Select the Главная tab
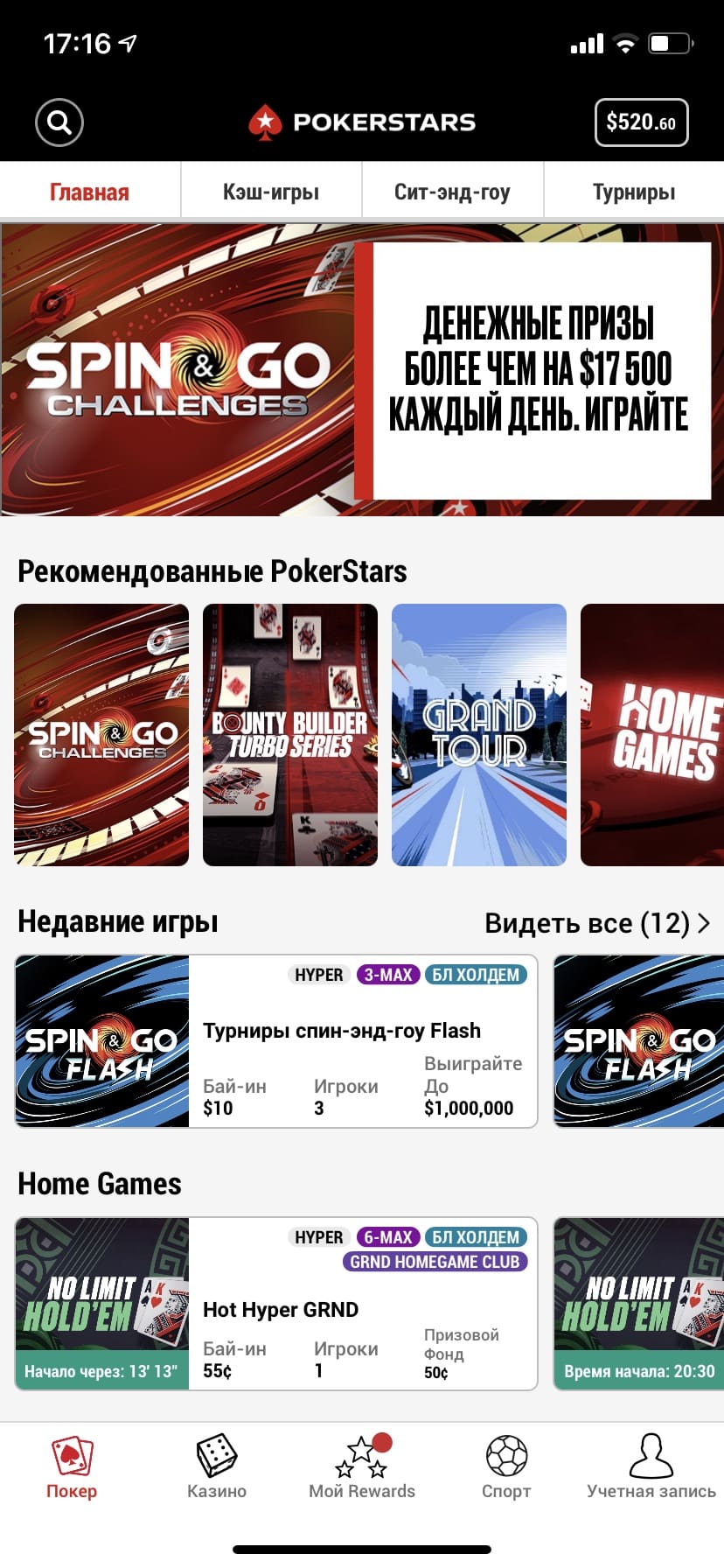 click(89, 192)
